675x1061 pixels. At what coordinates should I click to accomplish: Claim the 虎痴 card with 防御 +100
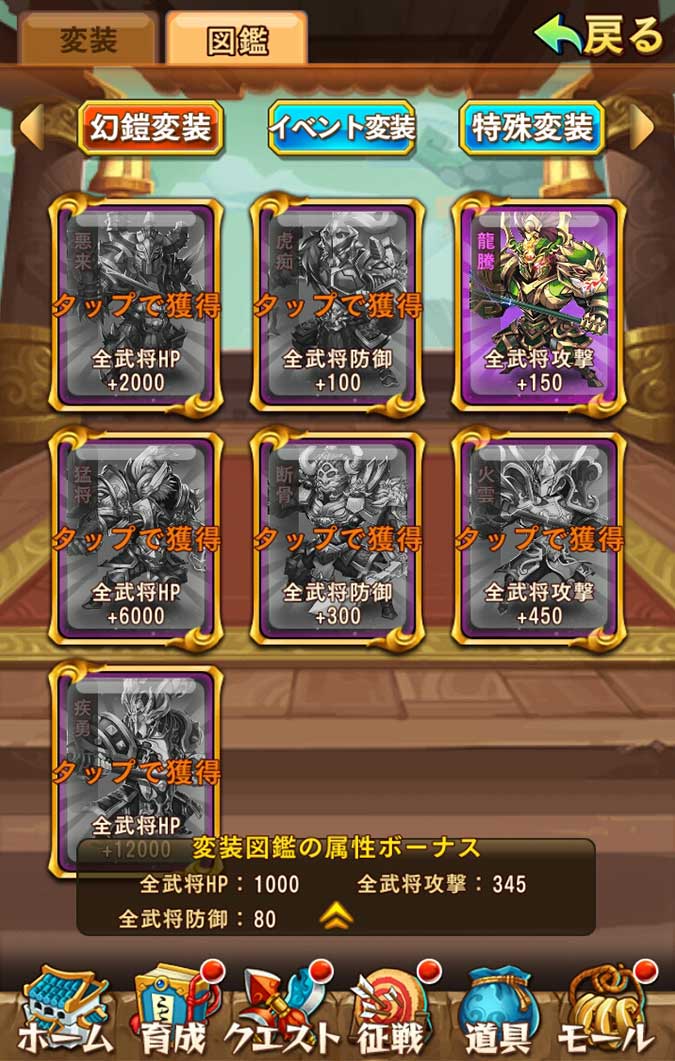point(337,305)
